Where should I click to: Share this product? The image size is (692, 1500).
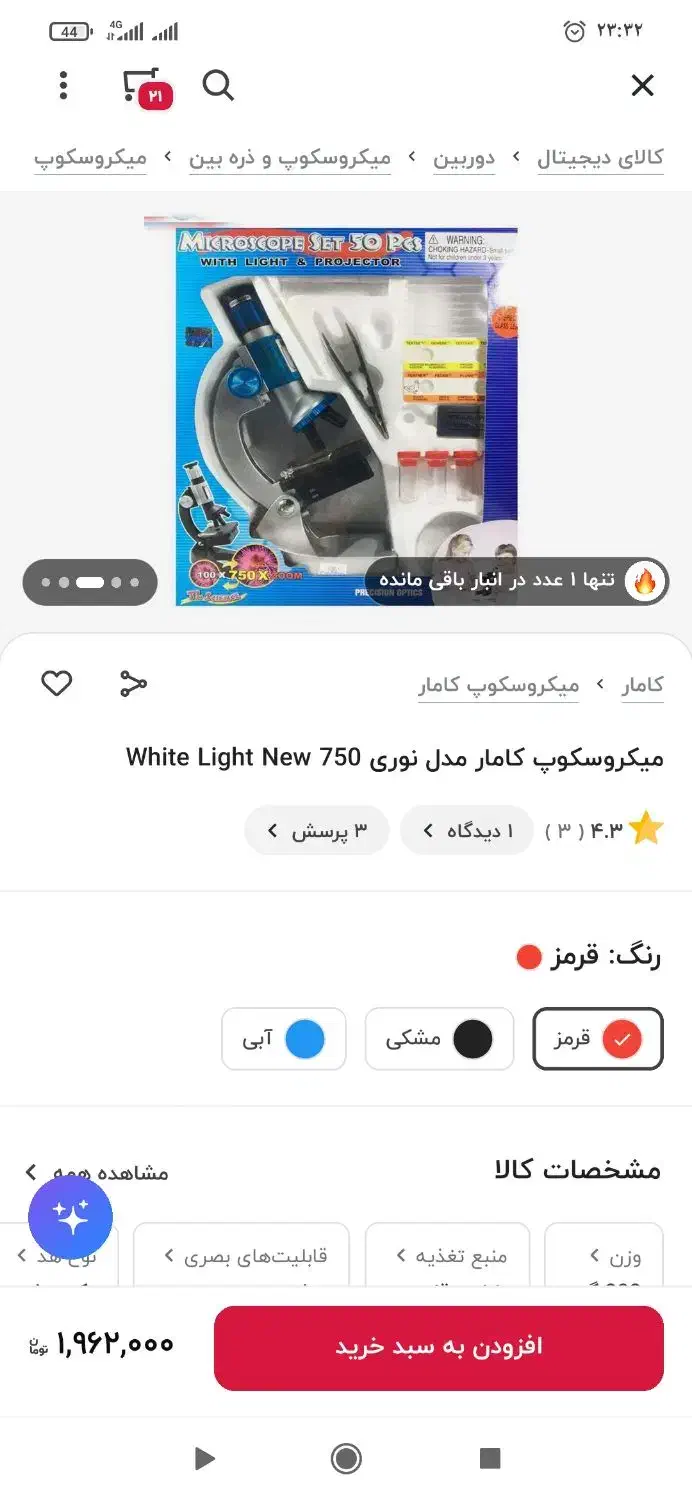tap(133, 684)
